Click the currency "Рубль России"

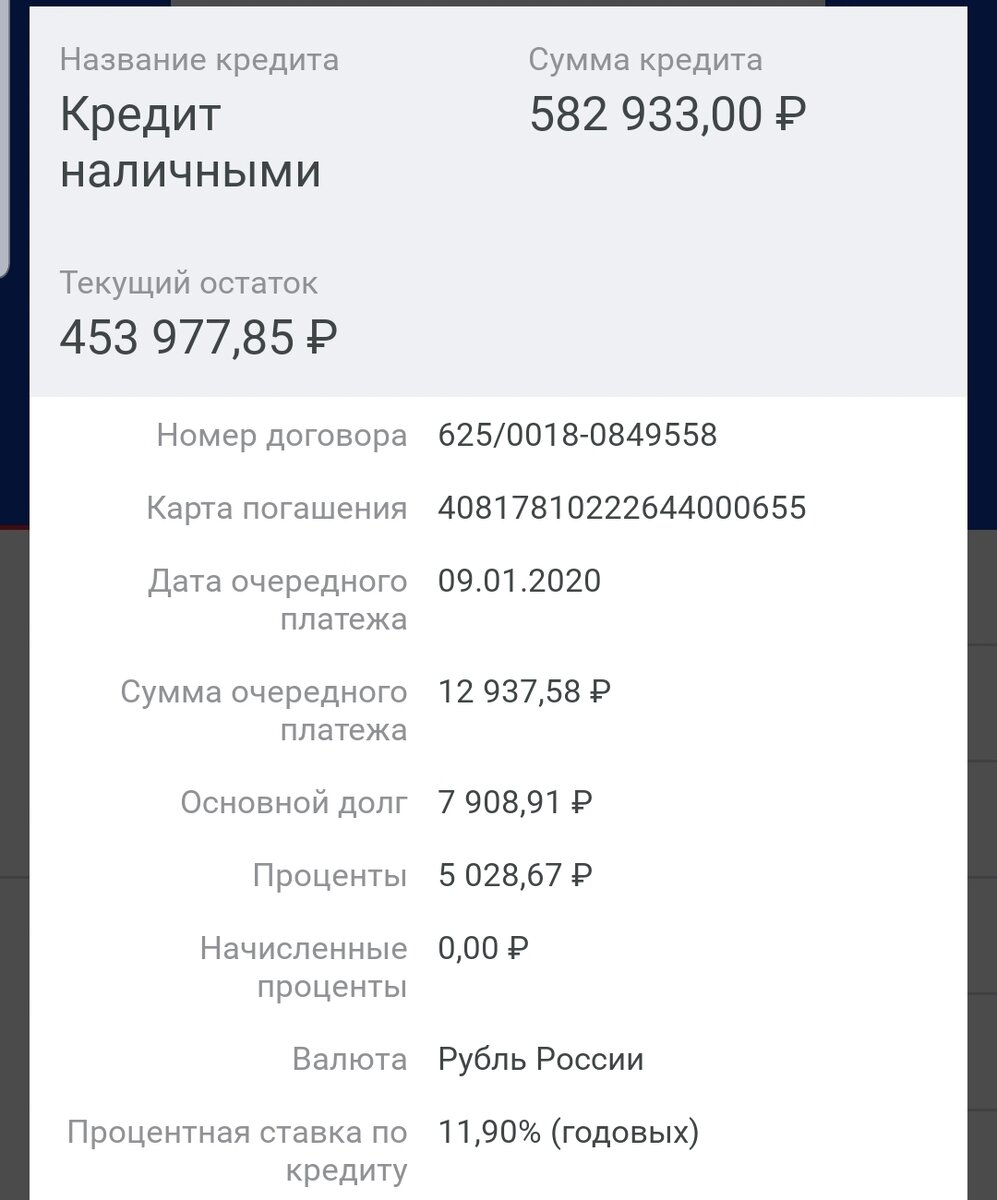coord(540,1058)
